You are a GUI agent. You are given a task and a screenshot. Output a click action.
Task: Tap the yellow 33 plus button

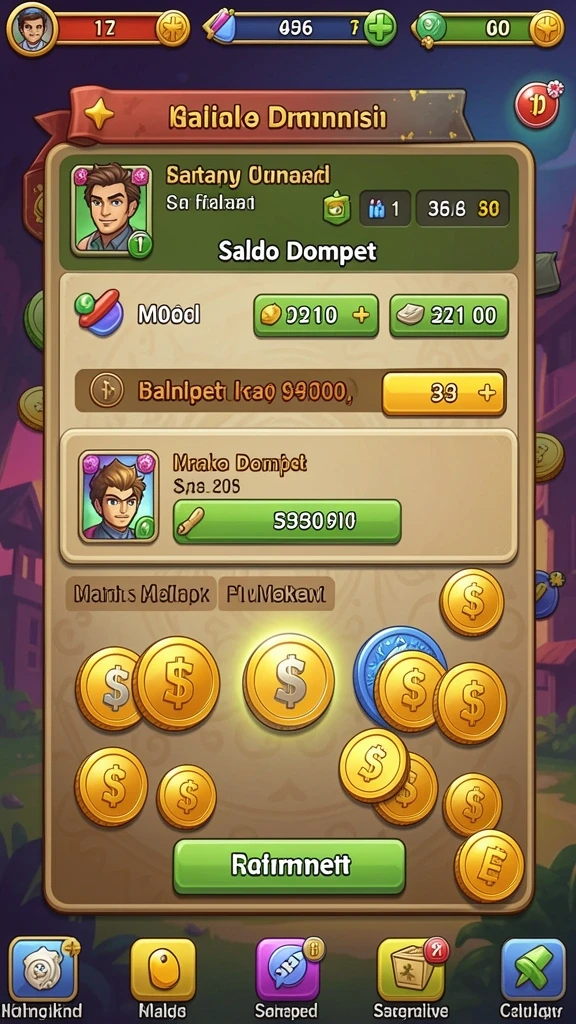443,393
